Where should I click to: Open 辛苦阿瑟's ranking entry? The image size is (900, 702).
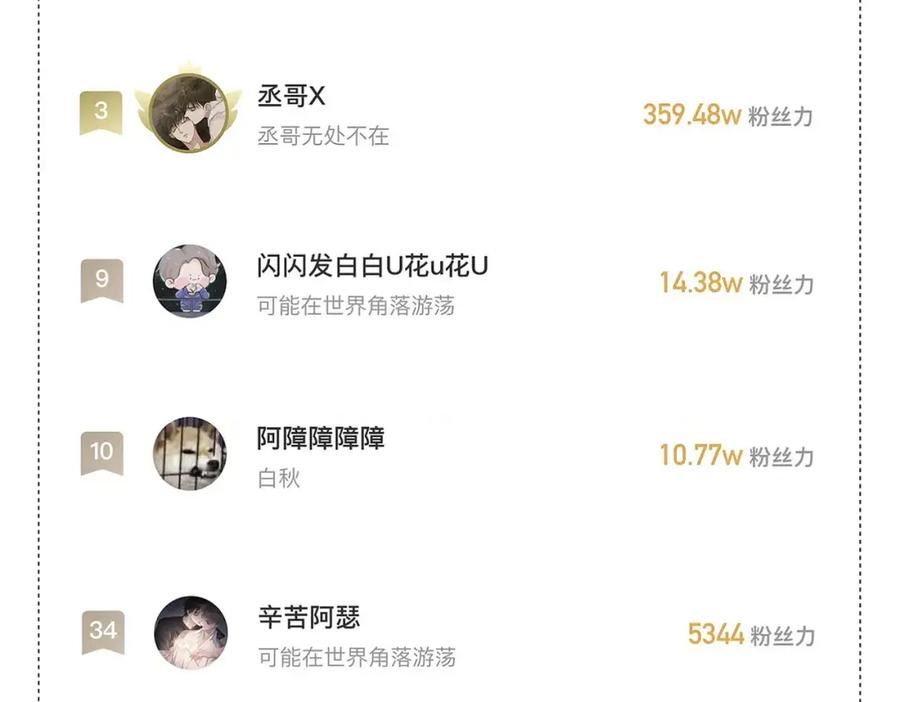pyautogui.click(x=449, y=633)
